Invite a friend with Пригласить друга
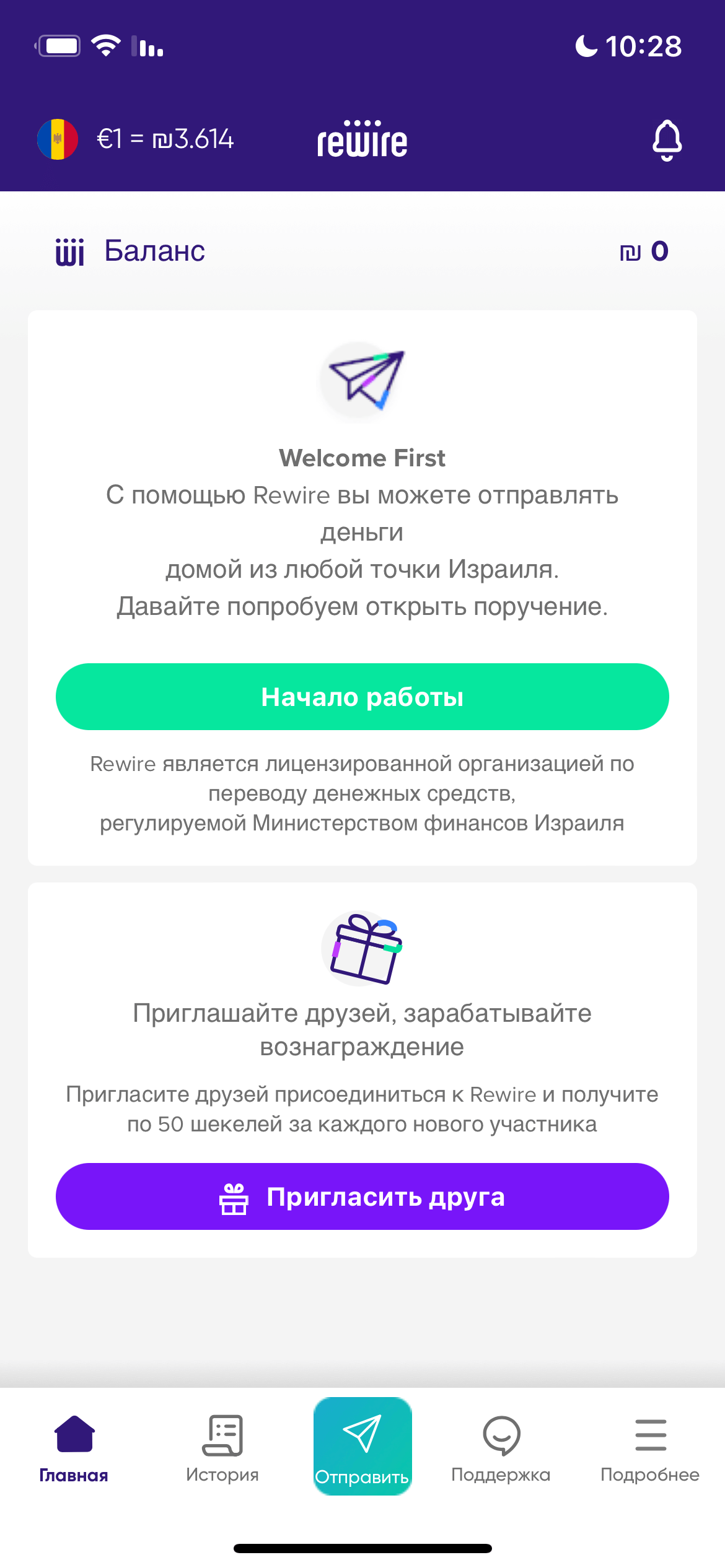 pyautogui.click(x=362, y=1196)
